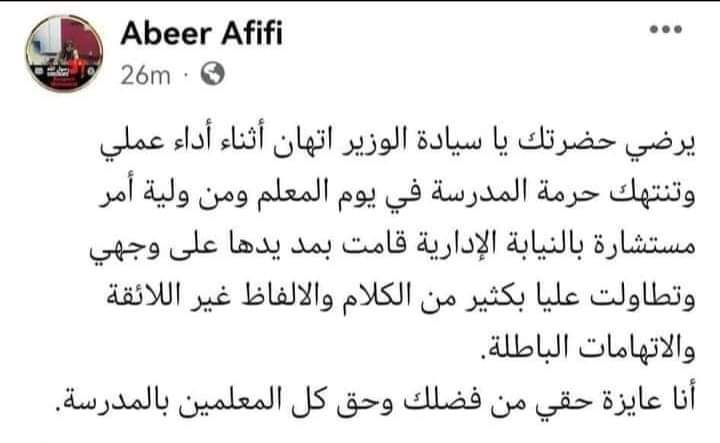Open the post's three-dot options menu

(664, 30)
